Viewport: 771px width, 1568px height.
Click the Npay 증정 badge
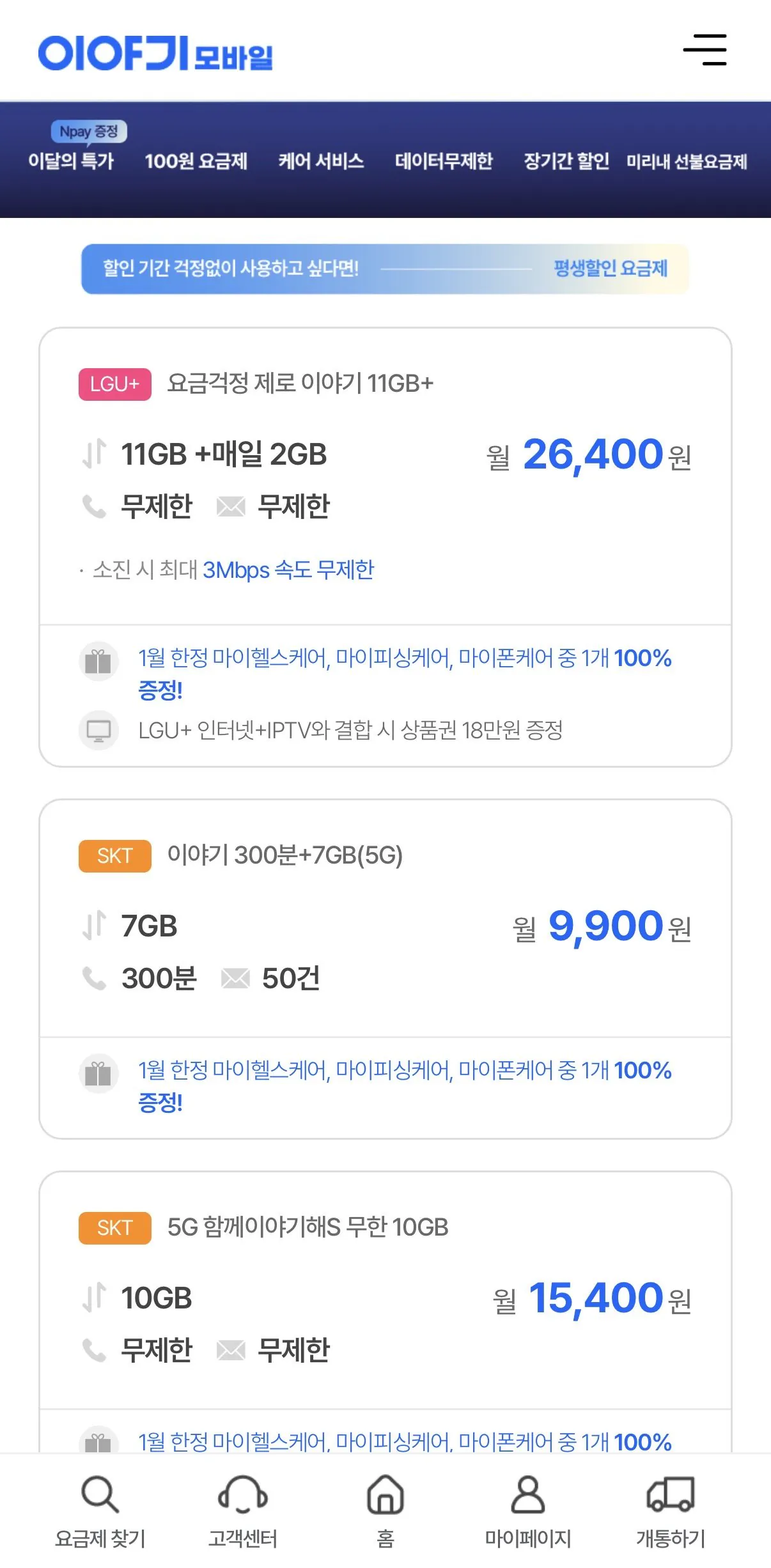pos(88,134)
